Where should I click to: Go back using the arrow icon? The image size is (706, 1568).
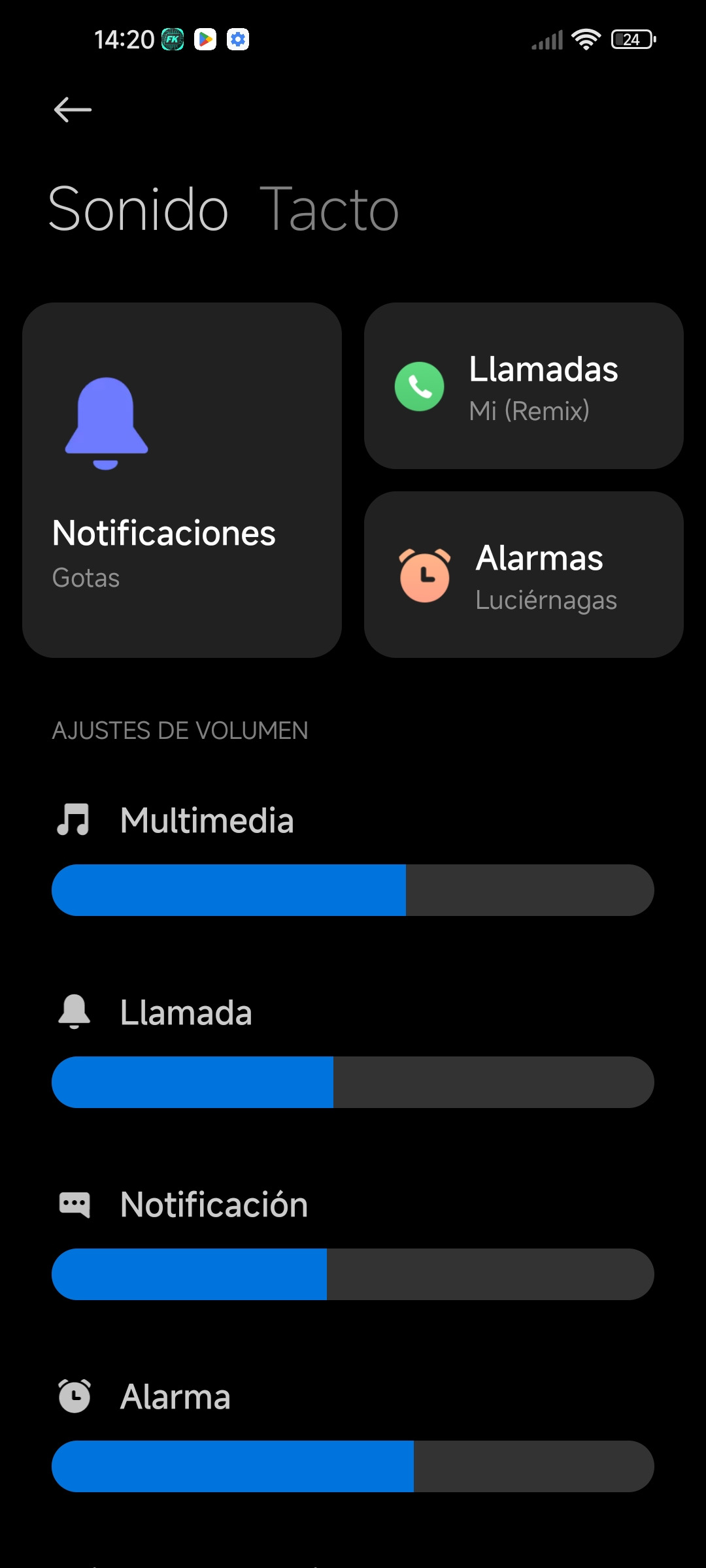(73, 110)
